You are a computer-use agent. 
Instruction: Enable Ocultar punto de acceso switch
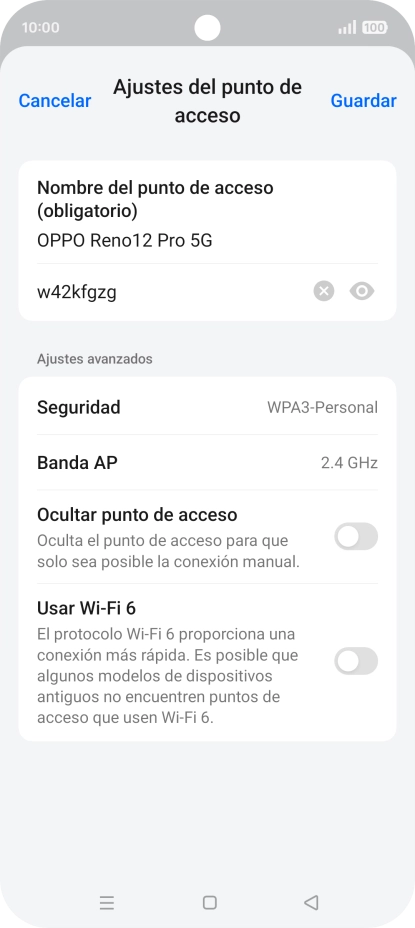click(356, 536)
